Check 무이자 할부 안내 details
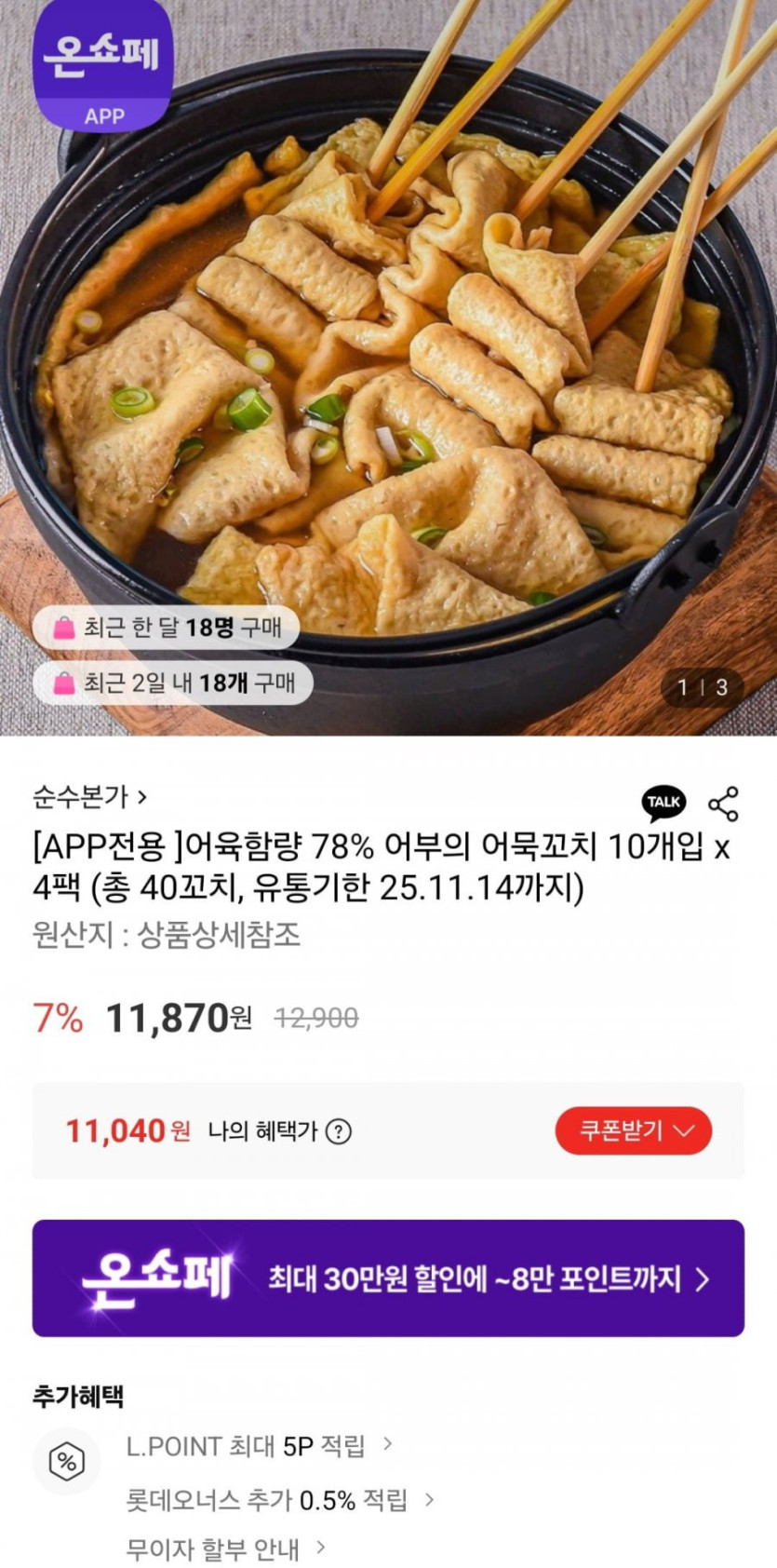Screen dimensions: 777x1568 [x=225, y=1549]
